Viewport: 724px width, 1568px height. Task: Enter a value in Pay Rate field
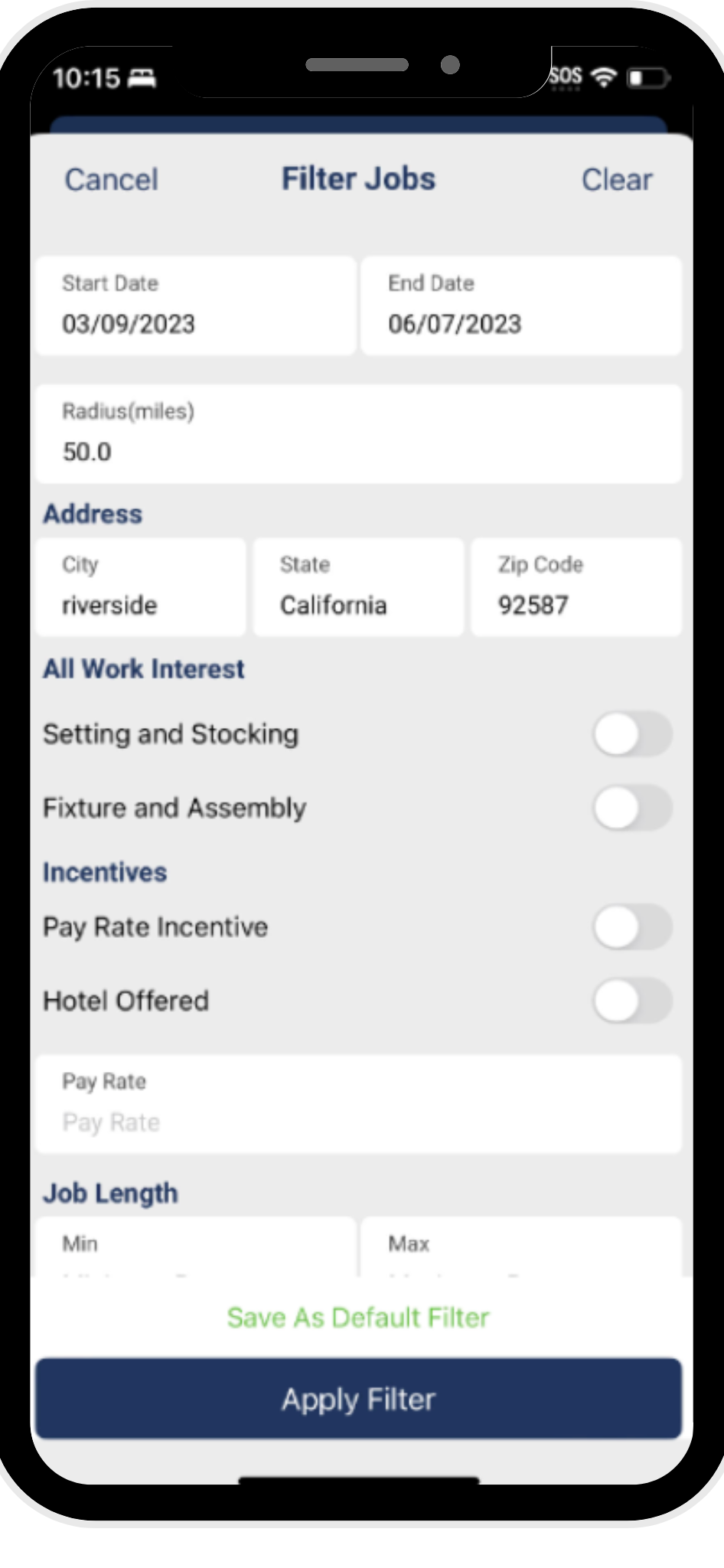[358, 1105]
